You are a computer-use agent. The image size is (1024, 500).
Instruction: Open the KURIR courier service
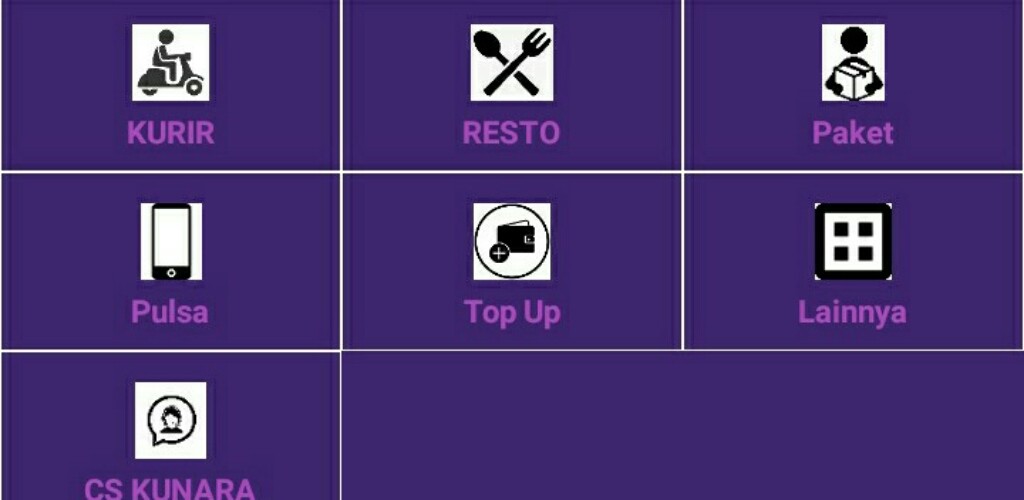pyautogui.click(x=170, y=85)
